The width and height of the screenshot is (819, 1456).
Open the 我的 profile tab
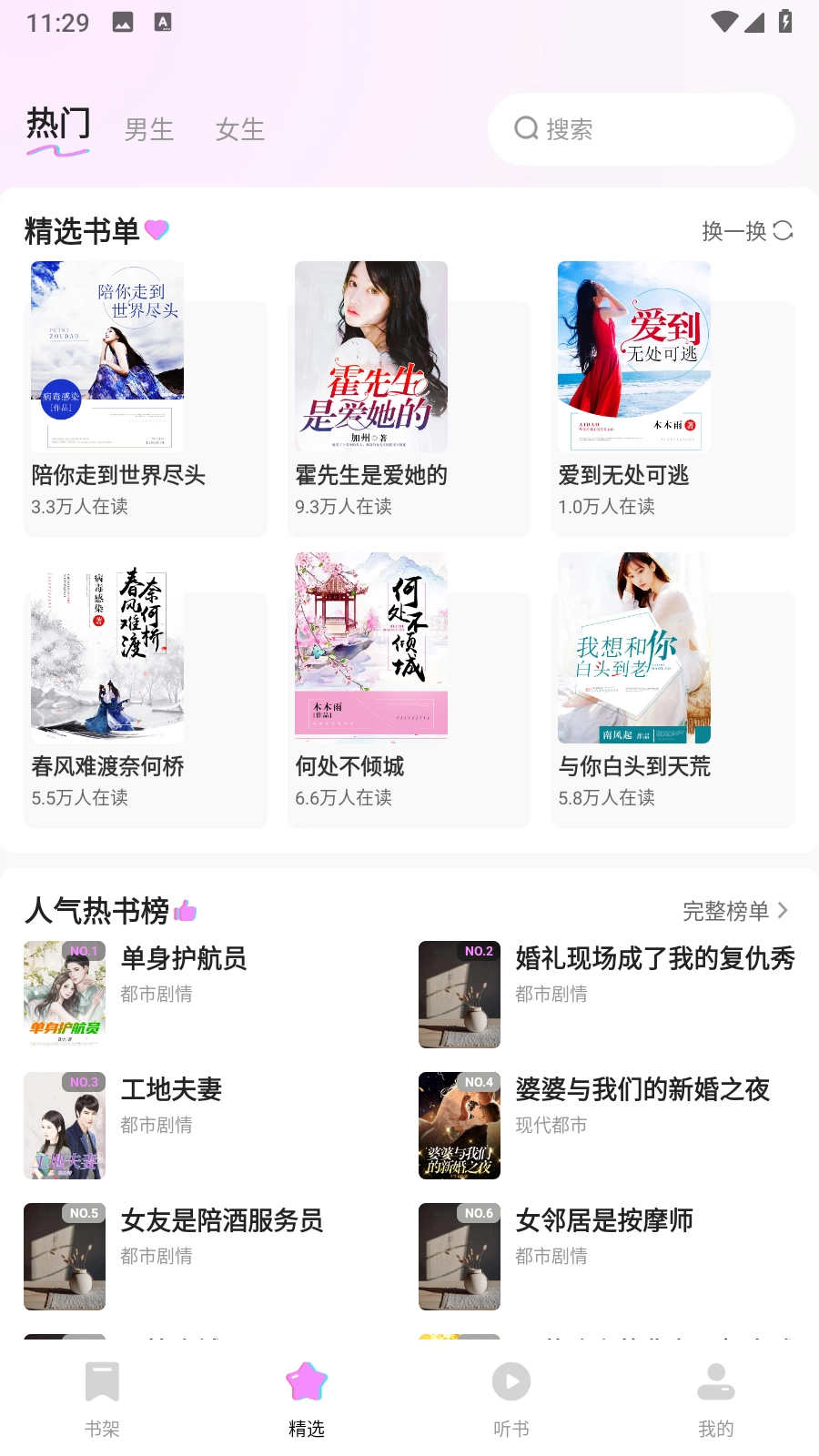[716, 1399]
